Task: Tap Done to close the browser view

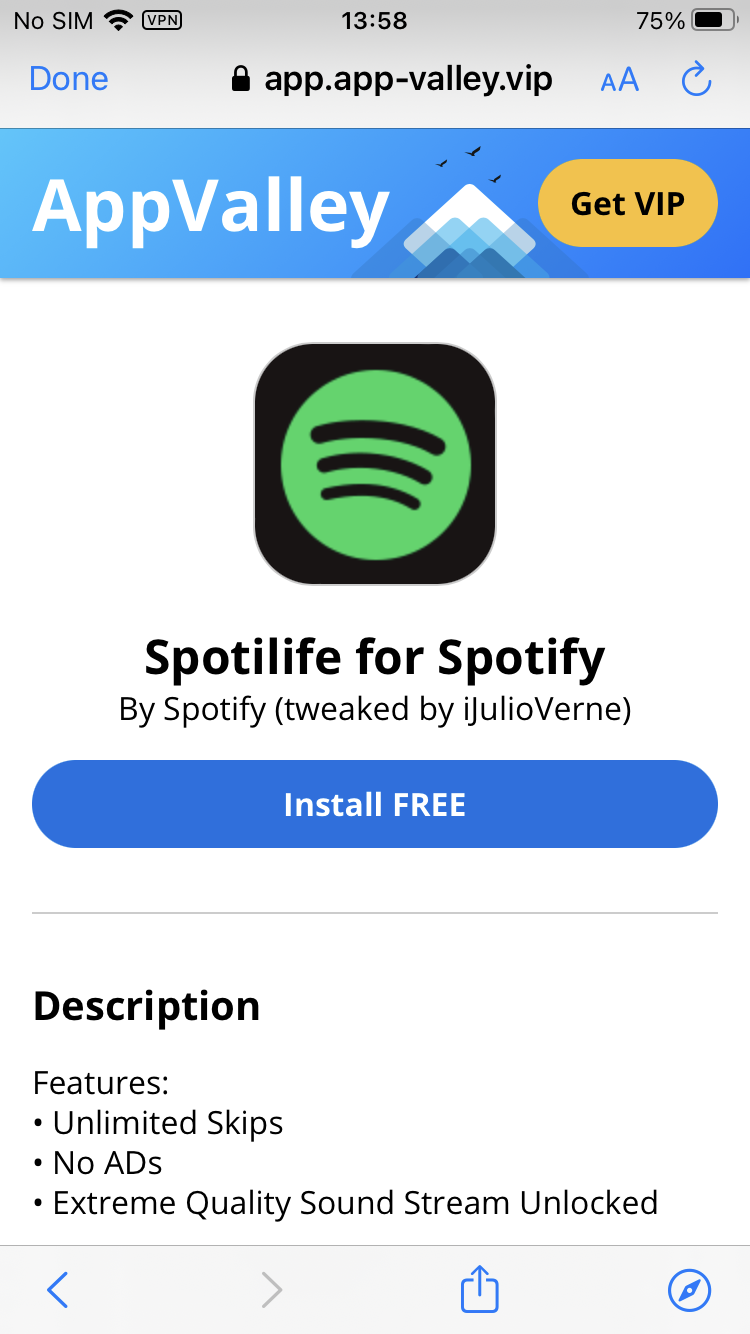Action: [x=69, y=79]
